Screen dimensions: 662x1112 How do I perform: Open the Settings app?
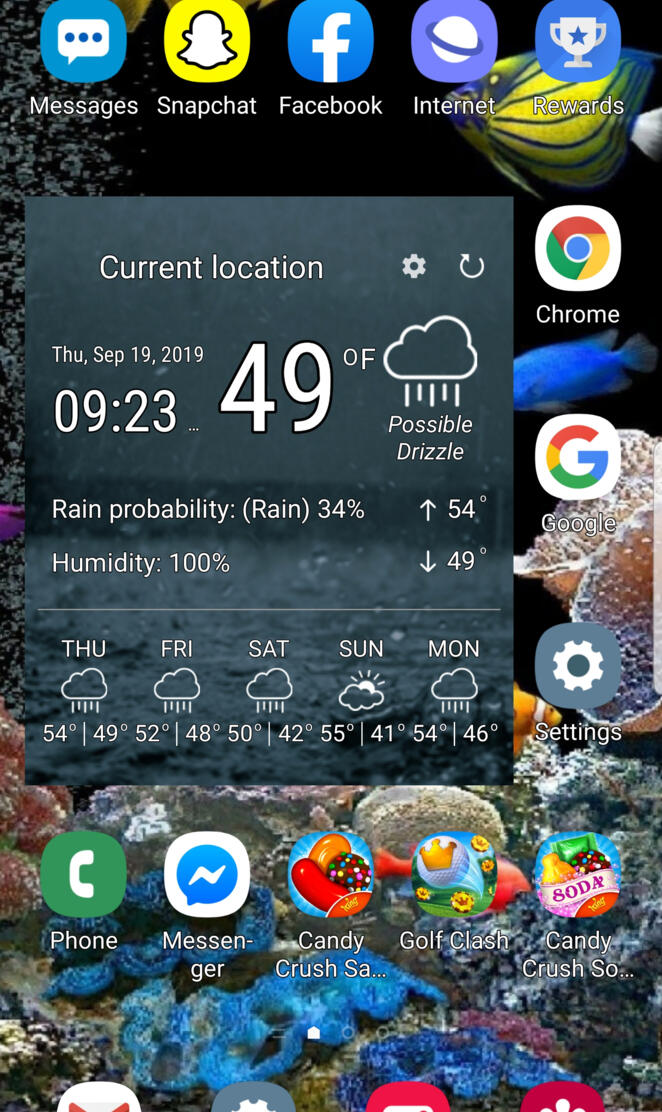pyautogui.click(x=578, y=666)
